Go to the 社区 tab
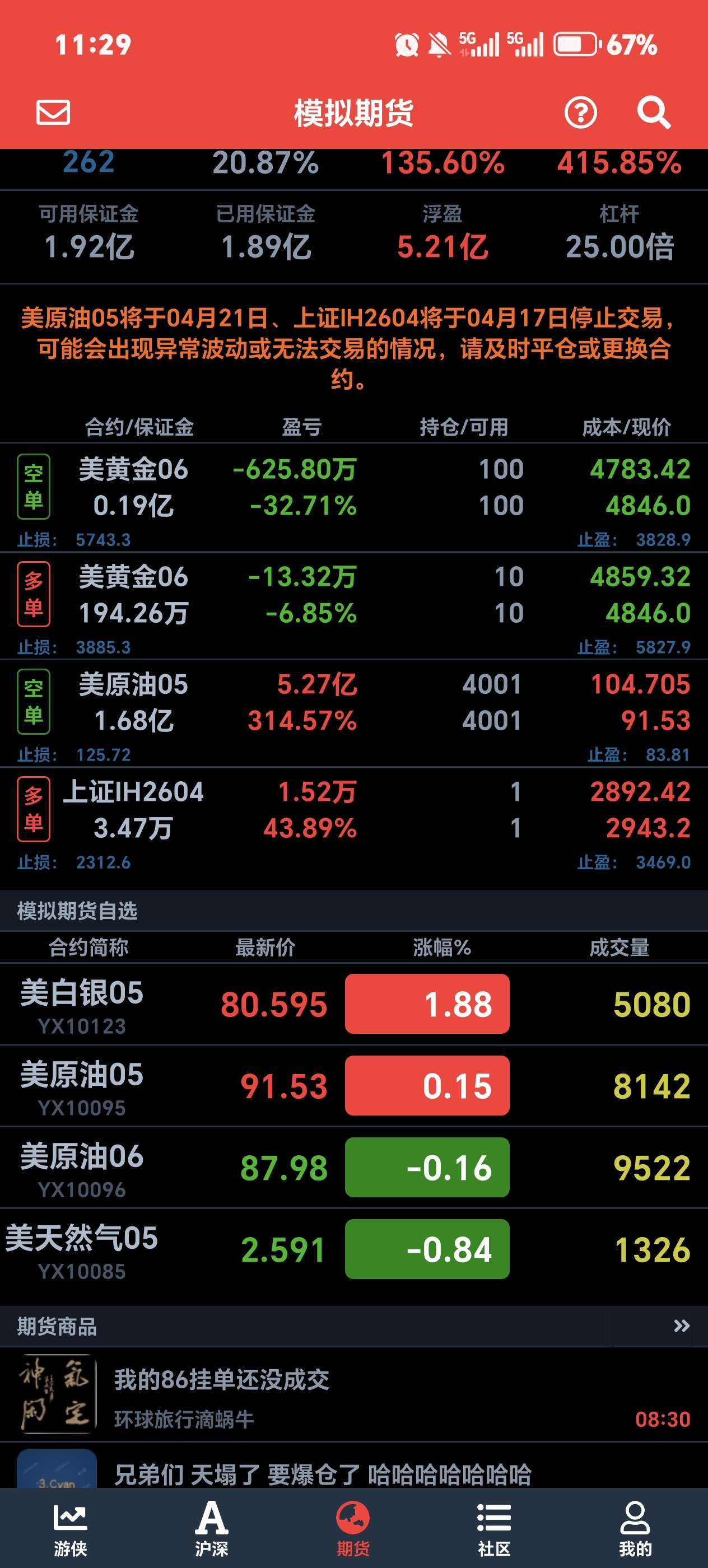This screenshot has height=1568, width=708. tap(493, 1529)
